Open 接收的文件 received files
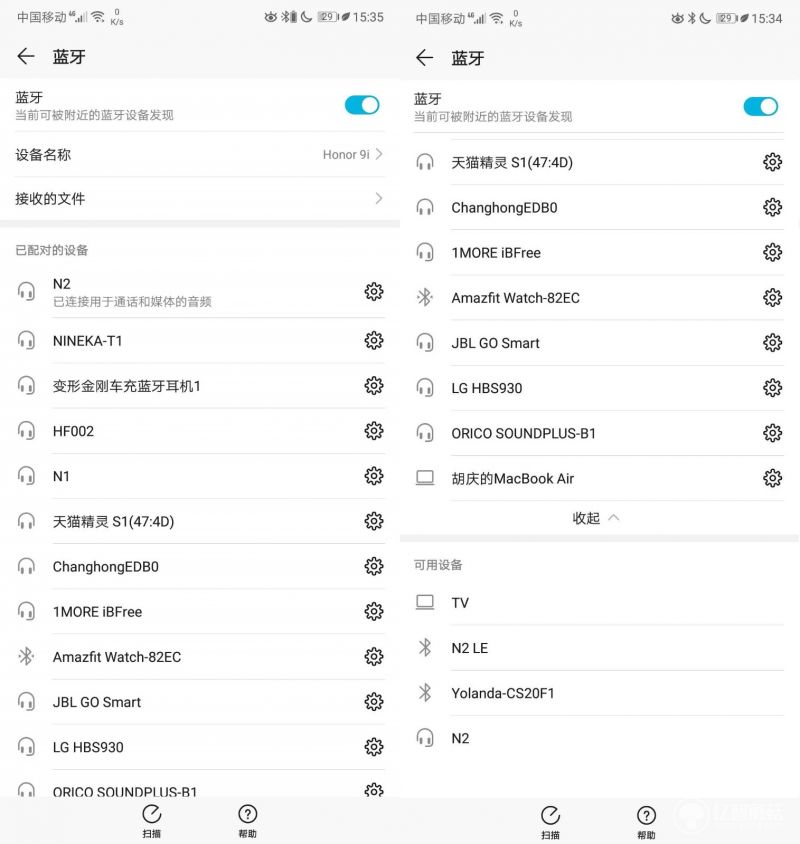Image resolution: width=800 pixels, height=844 pixels. click(x=200, y=199)
